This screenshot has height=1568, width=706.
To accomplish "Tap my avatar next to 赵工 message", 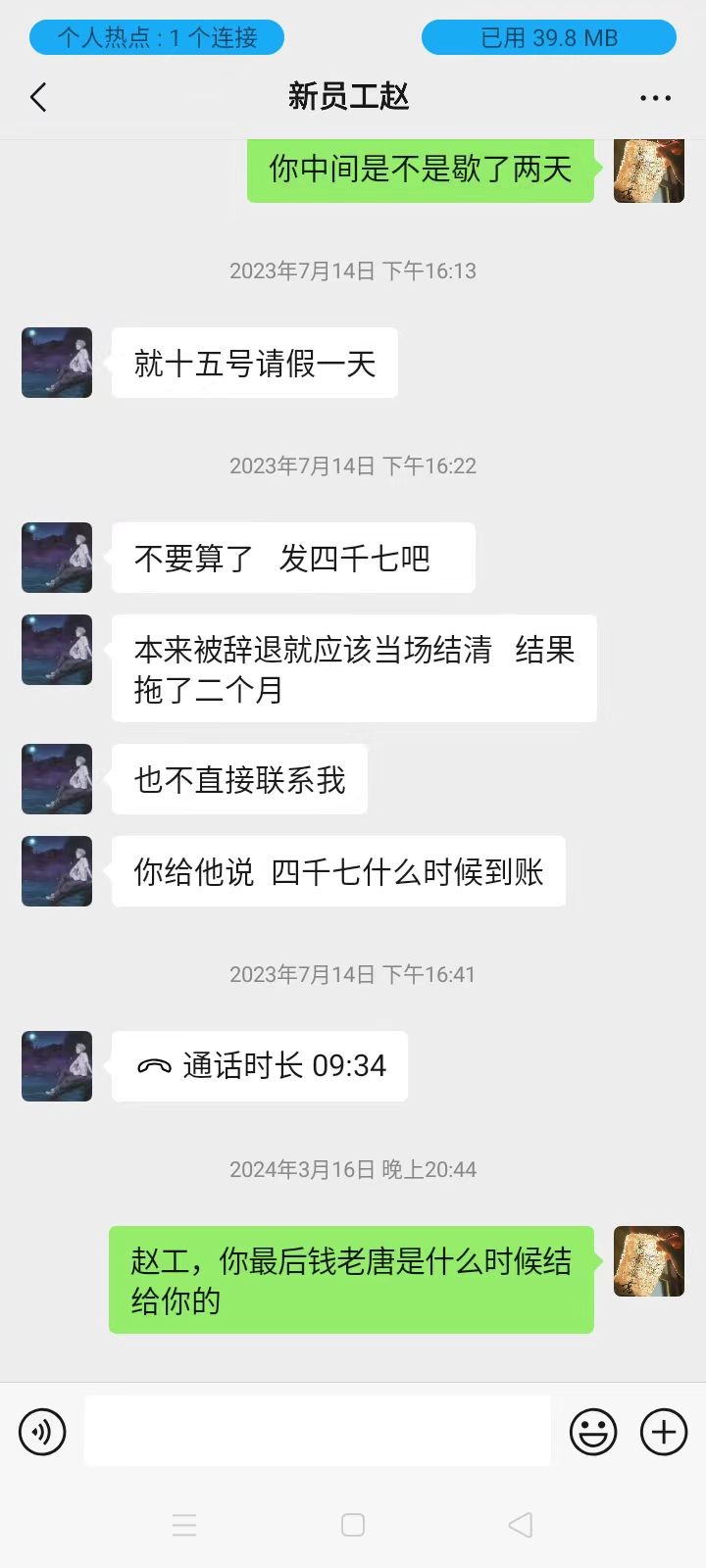I will 648,1261.
